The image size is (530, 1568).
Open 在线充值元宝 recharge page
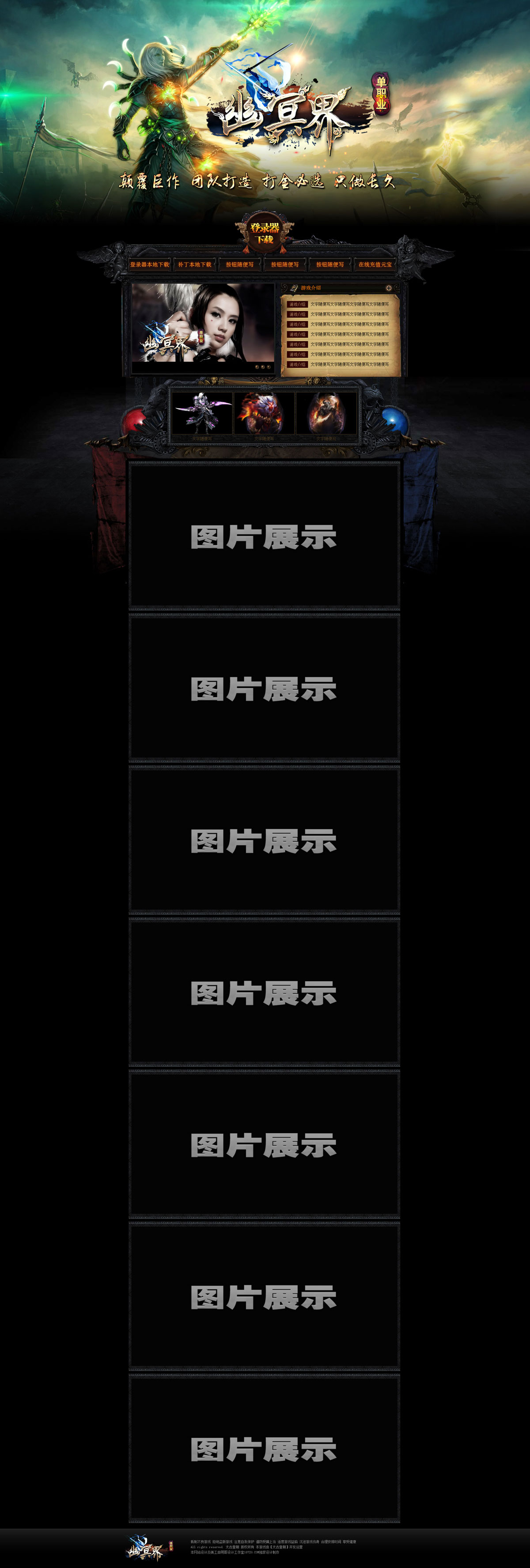pyautogui.click(x=375, y=265)
